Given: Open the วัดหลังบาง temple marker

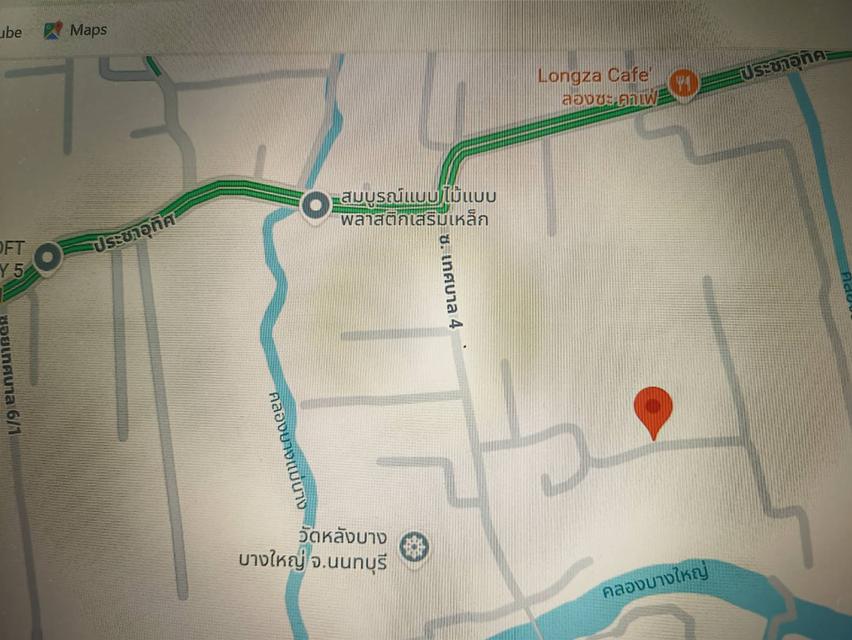Looking at the screenshot, I should point(412,547).
